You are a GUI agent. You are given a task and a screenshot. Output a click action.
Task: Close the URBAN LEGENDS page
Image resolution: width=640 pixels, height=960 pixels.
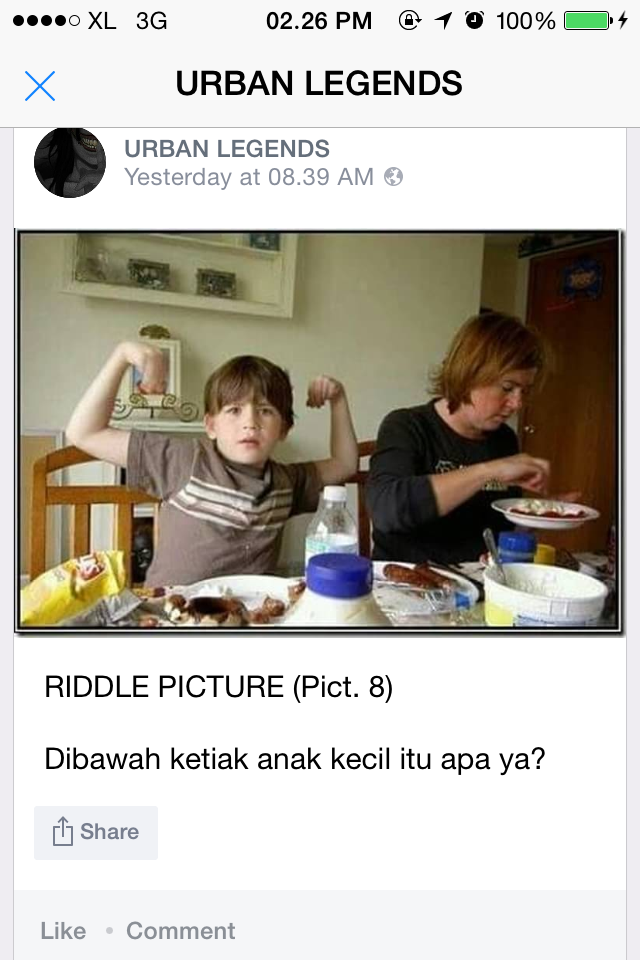(x=40, y=86)
